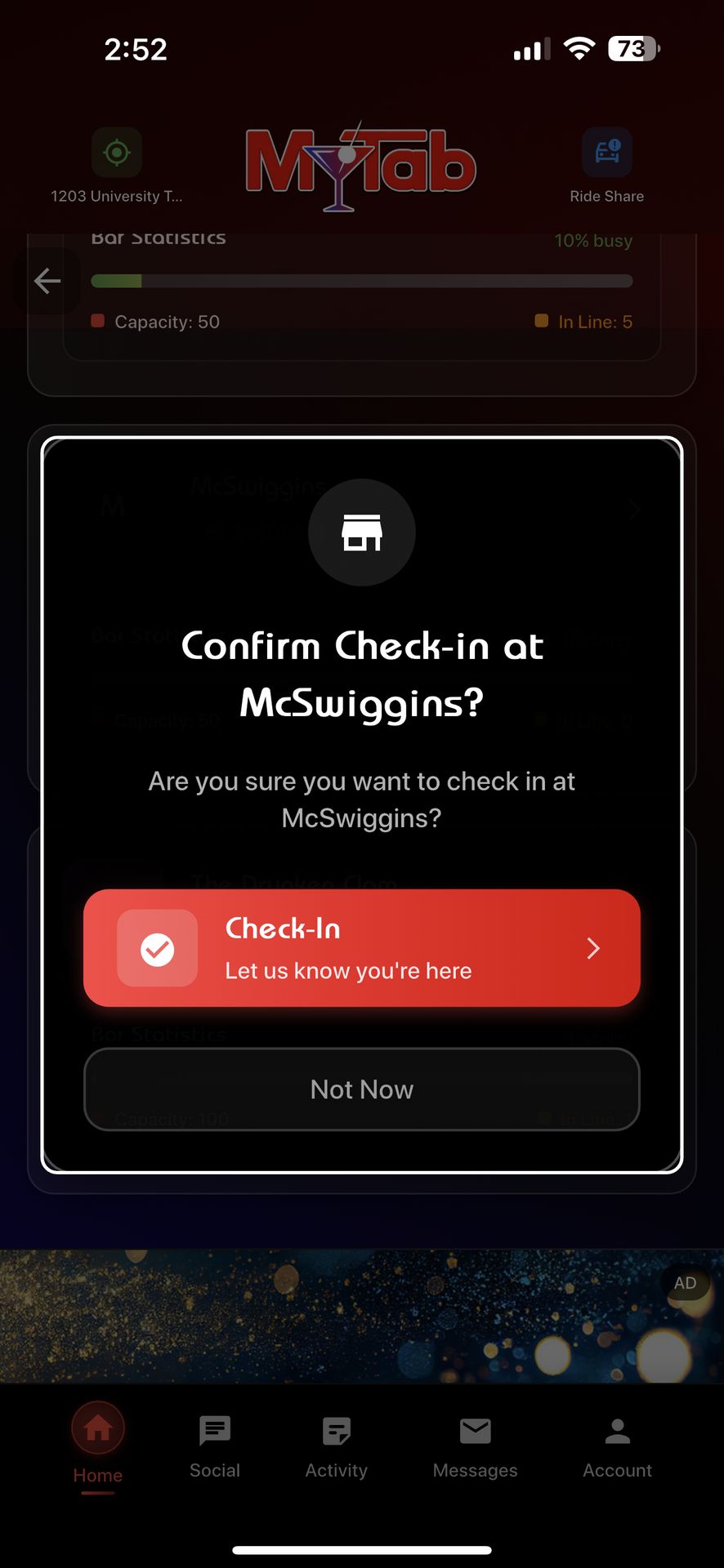This screenshot has height=1568, width=724.
Task: Open the Activity tab
Action: [x=336, y=1445]
